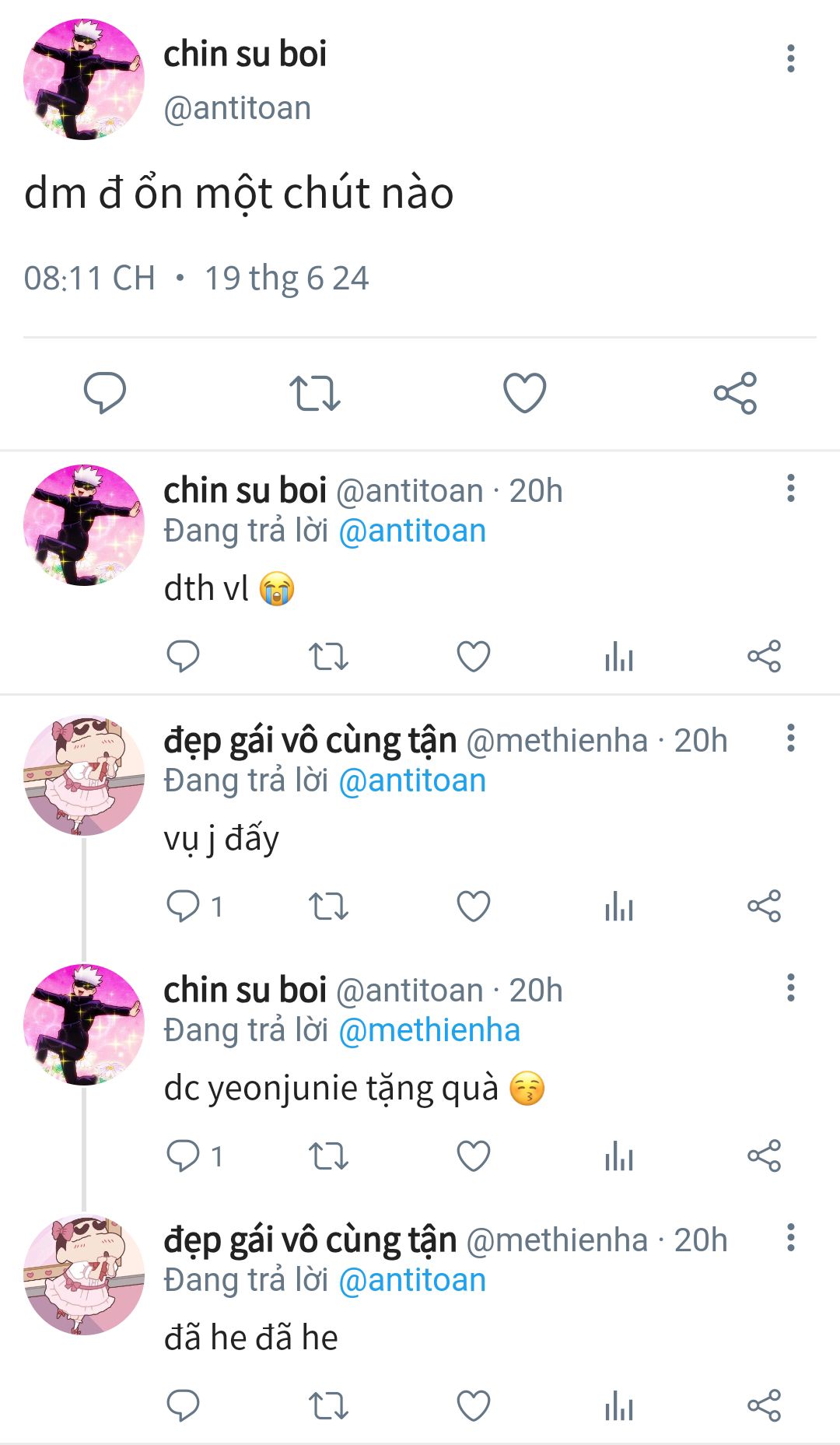Screen dimensions: 840x1445
Task: Share the "đã he đã he" reply
Action: coord(764,1405)
